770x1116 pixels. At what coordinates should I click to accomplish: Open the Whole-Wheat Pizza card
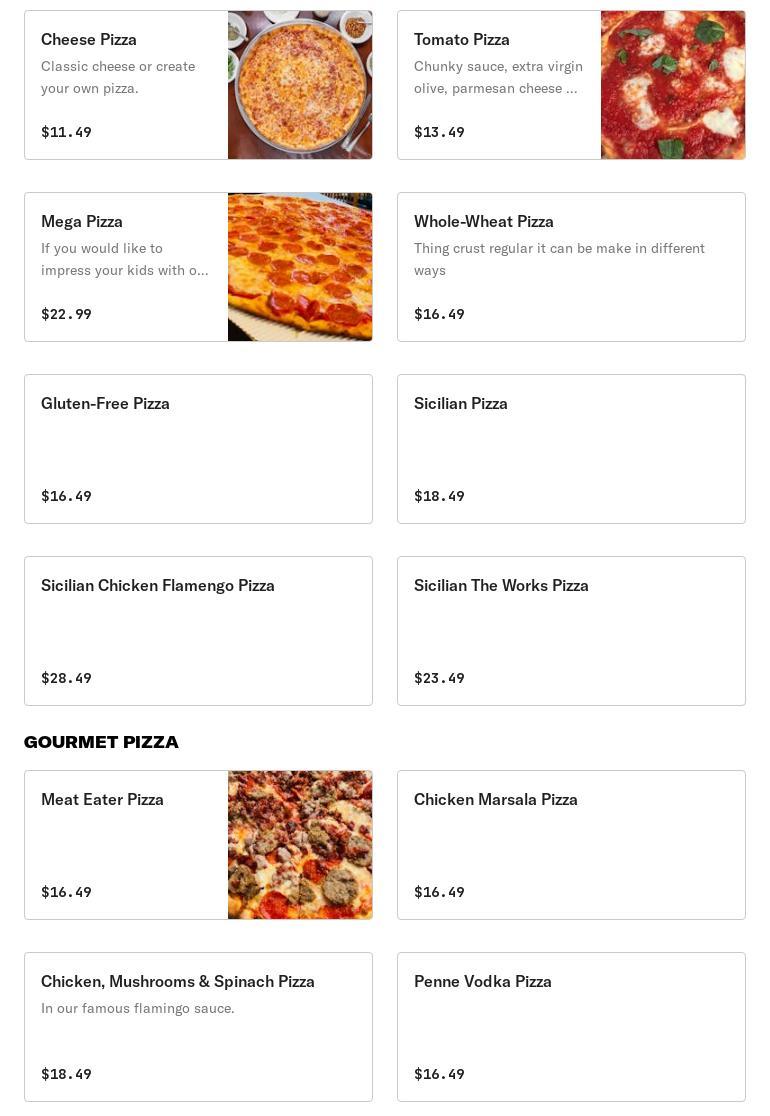coord(571,267)
